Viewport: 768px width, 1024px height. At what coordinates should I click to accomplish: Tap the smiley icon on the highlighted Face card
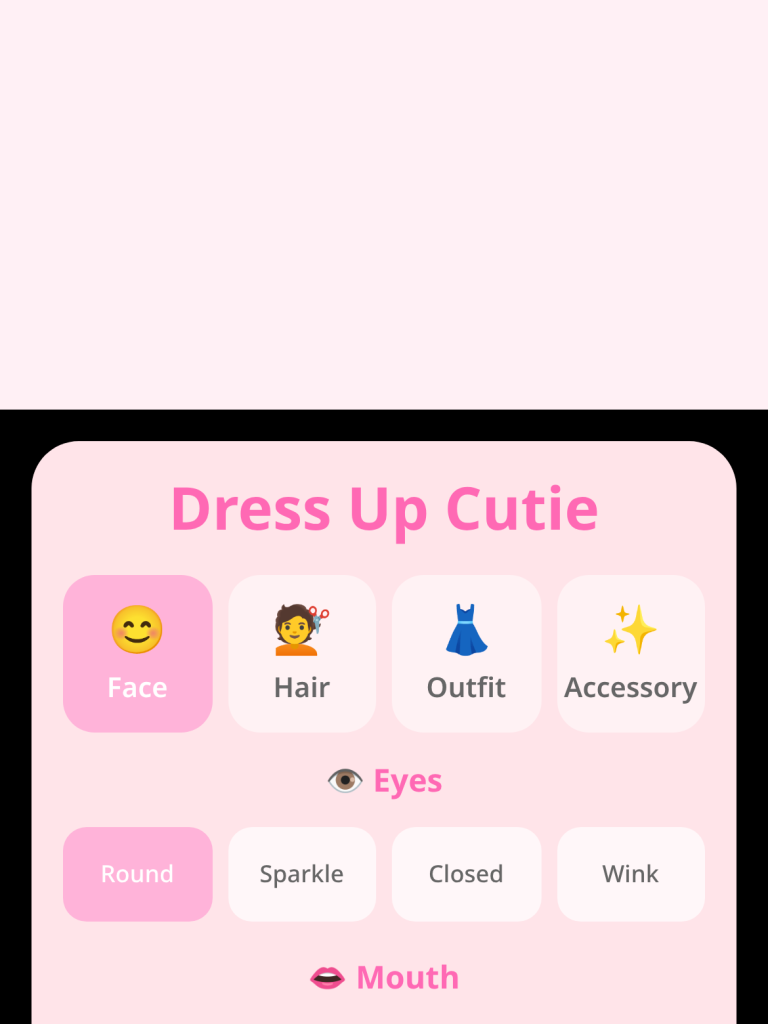(137, 628)
